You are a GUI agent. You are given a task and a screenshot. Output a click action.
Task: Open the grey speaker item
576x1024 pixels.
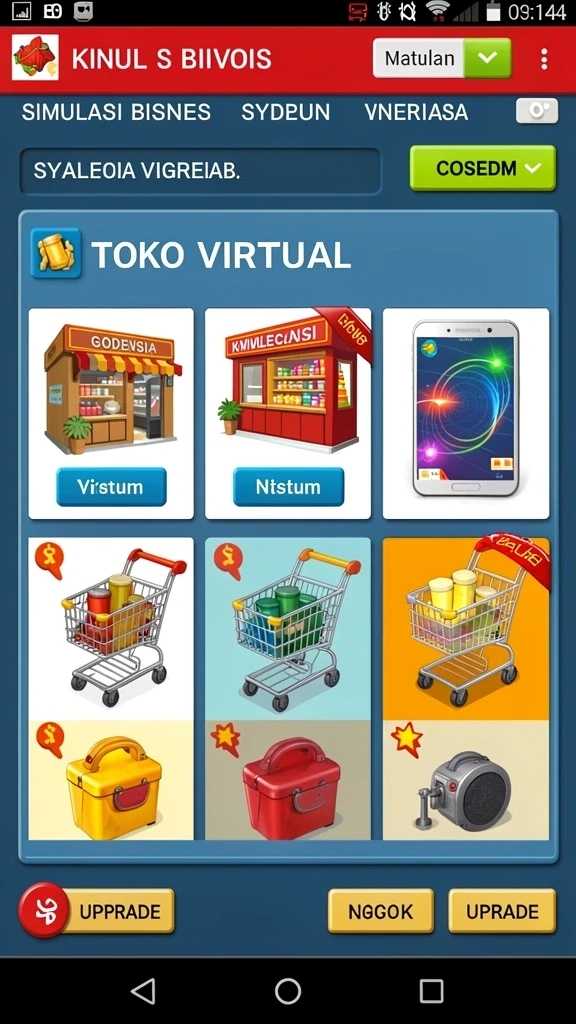(466, 780)
